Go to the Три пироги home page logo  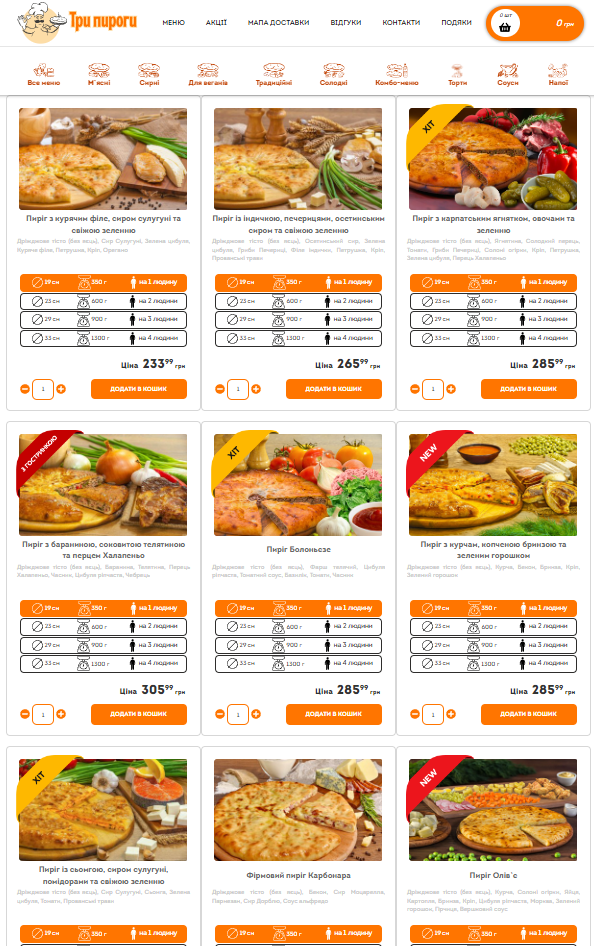[x=77, y=23]
